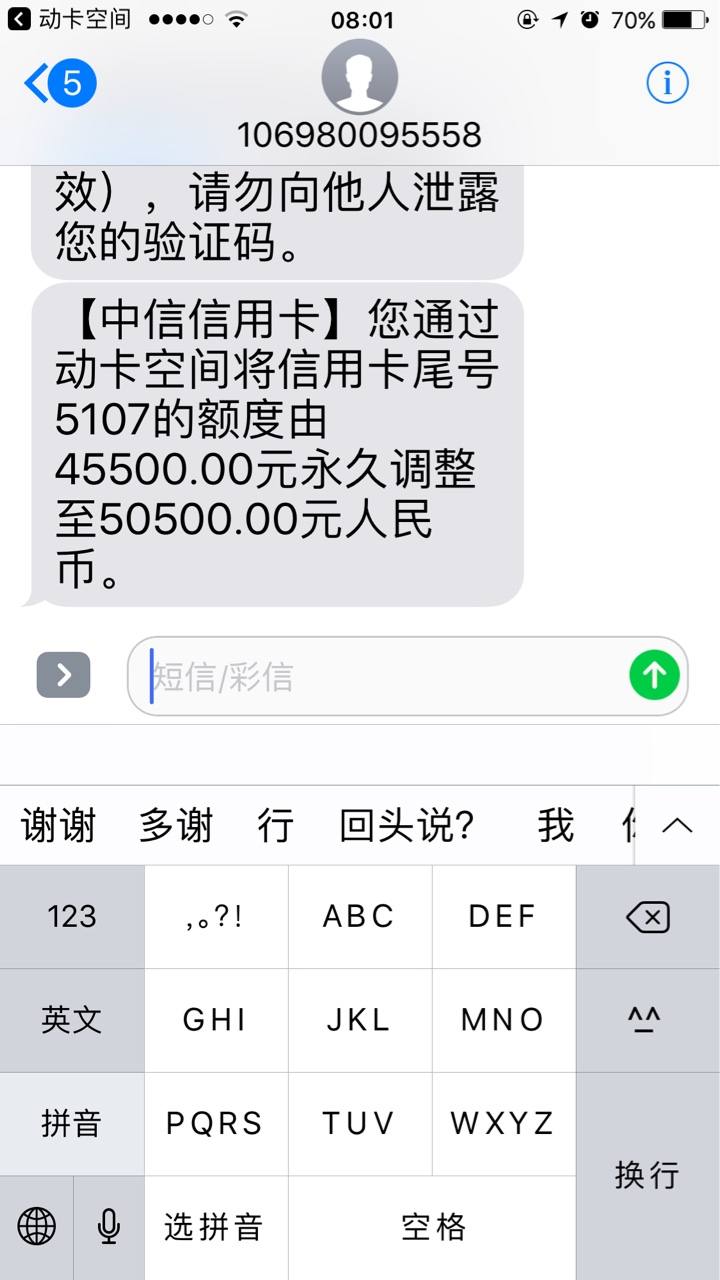The image size is (720, 1280).
Task: Tap the green send arrow
Action: click(653, 675)
